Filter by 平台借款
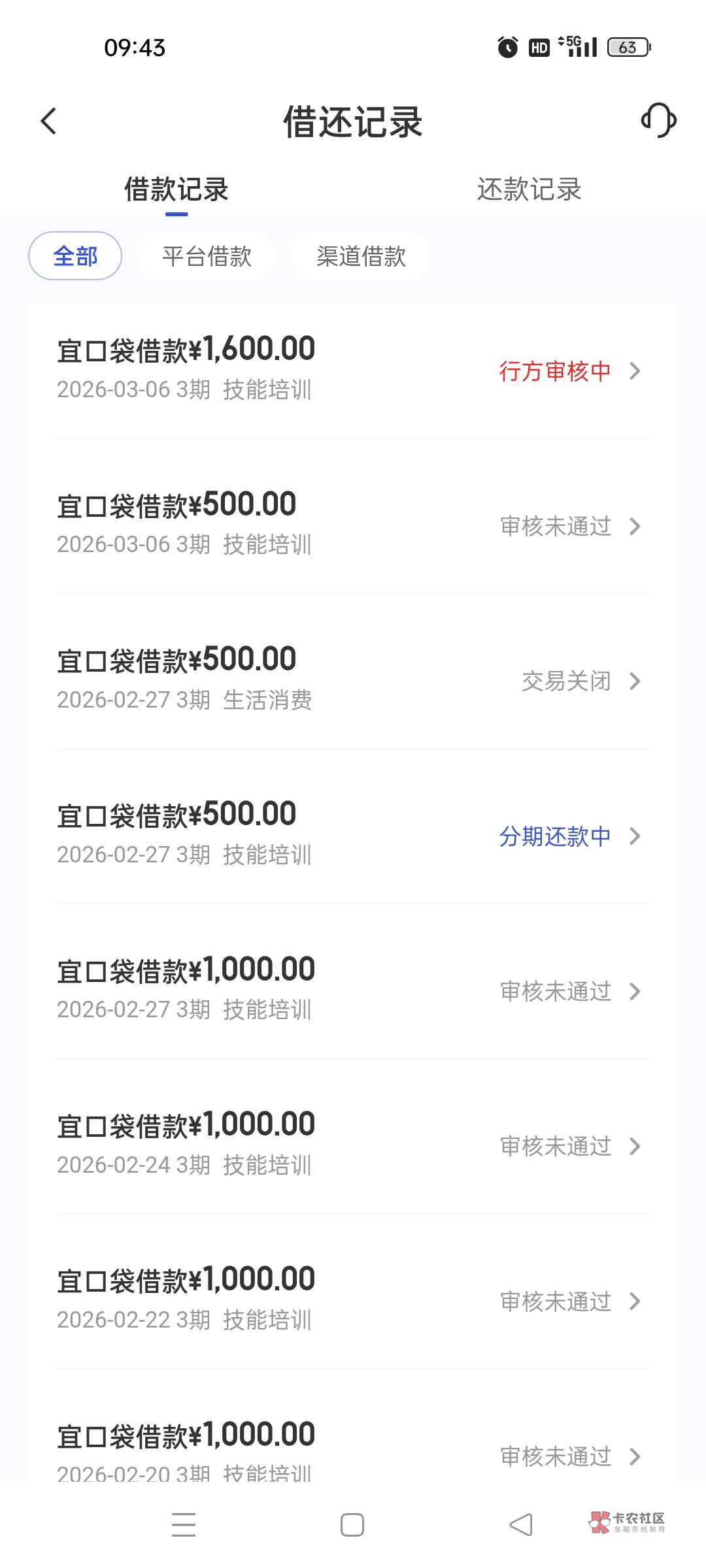Viewport: 706px width, 1568px height. pos(207,256)
